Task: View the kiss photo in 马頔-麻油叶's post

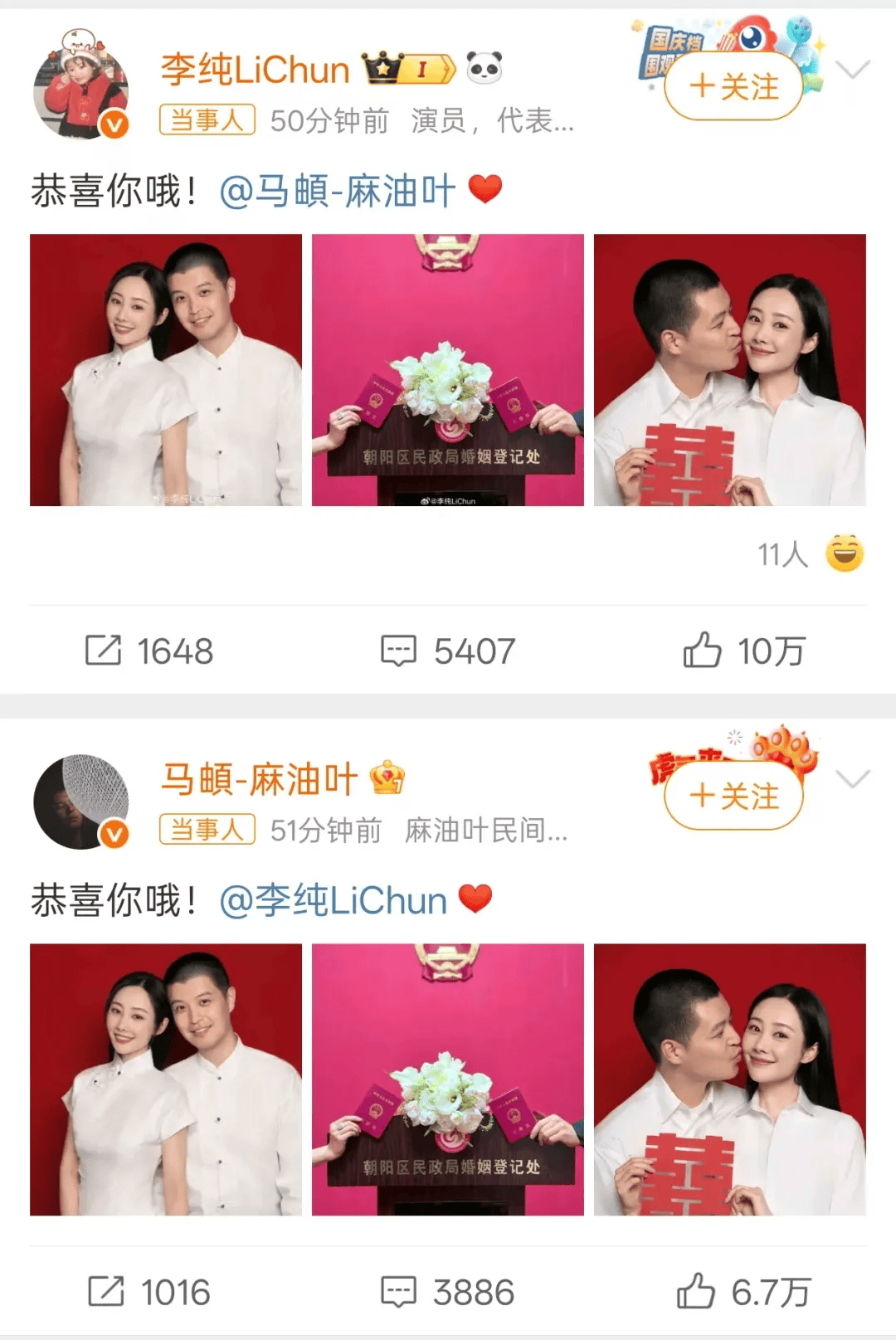Action: tap(730, 1079)
